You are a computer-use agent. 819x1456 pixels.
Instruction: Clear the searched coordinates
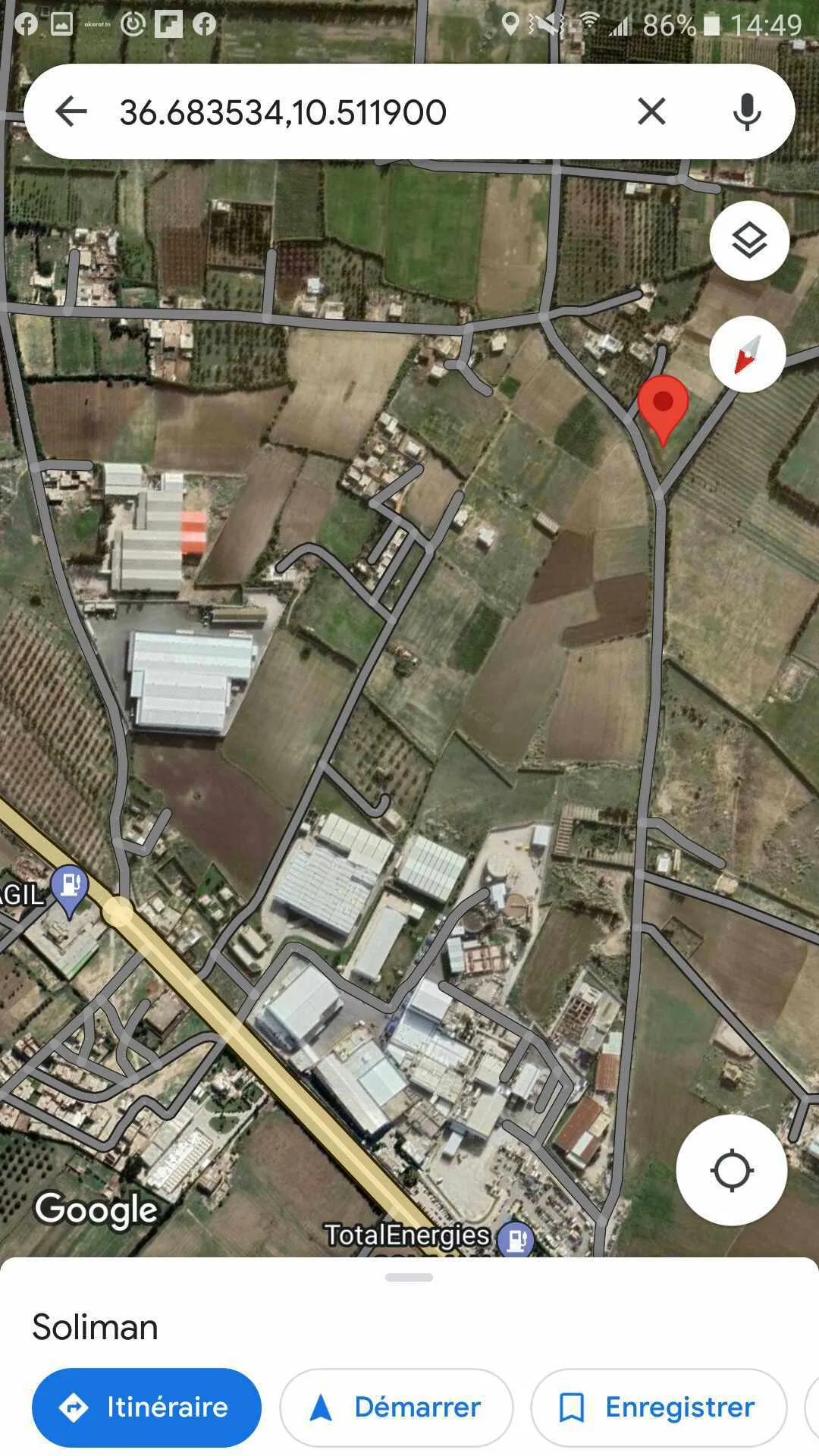coord(651,111)
